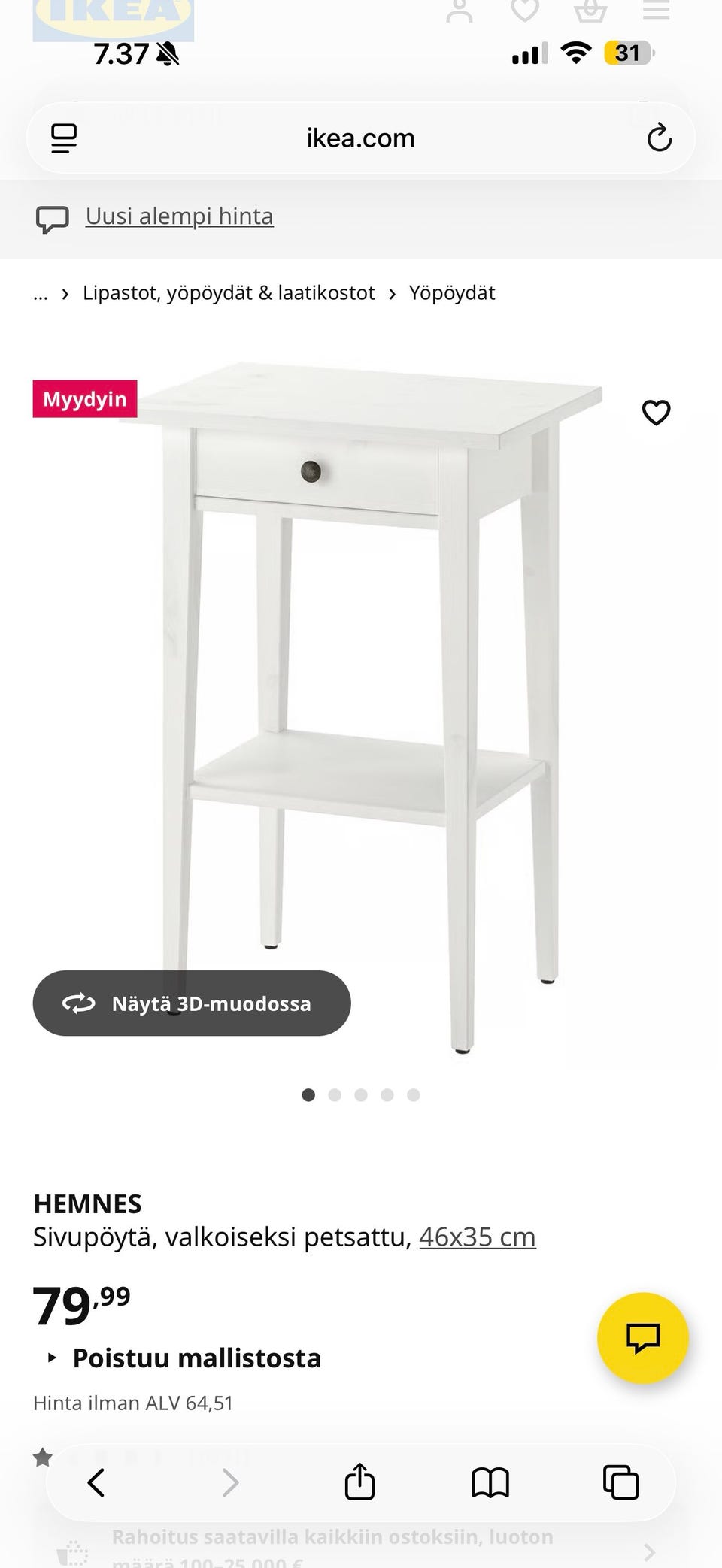Open the 46x35 cm size link
Image resolution: width=722 pixels, height=1568 pixels.
click(477, 1237)
